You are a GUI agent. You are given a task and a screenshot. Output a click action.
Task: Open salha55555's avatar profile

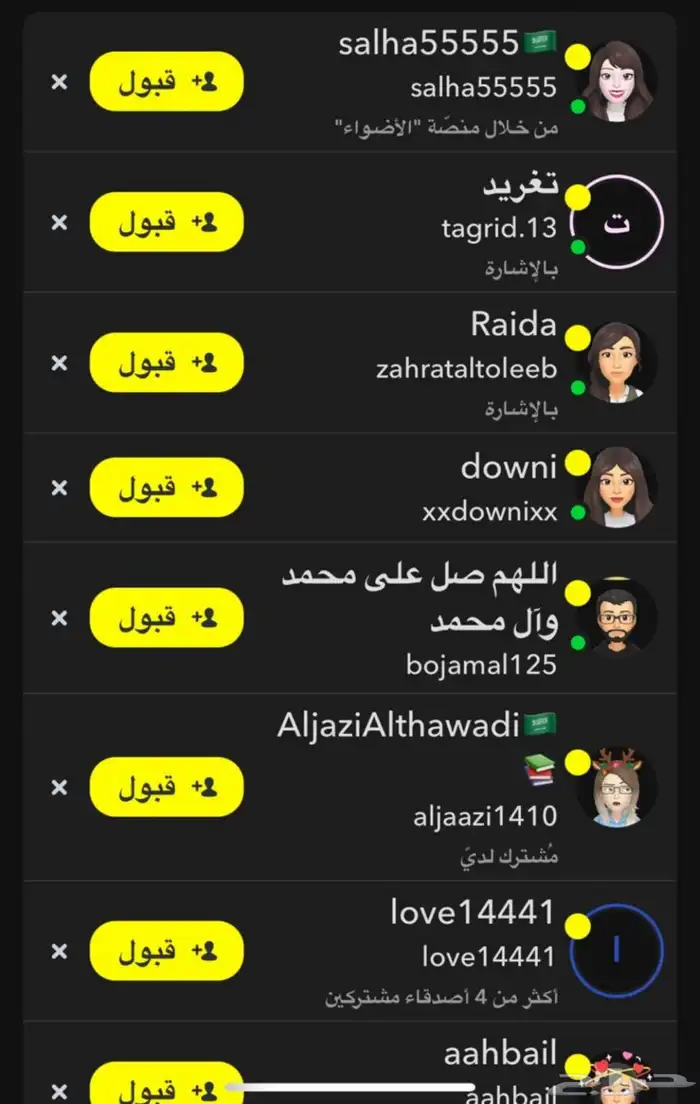click(619, 82)
